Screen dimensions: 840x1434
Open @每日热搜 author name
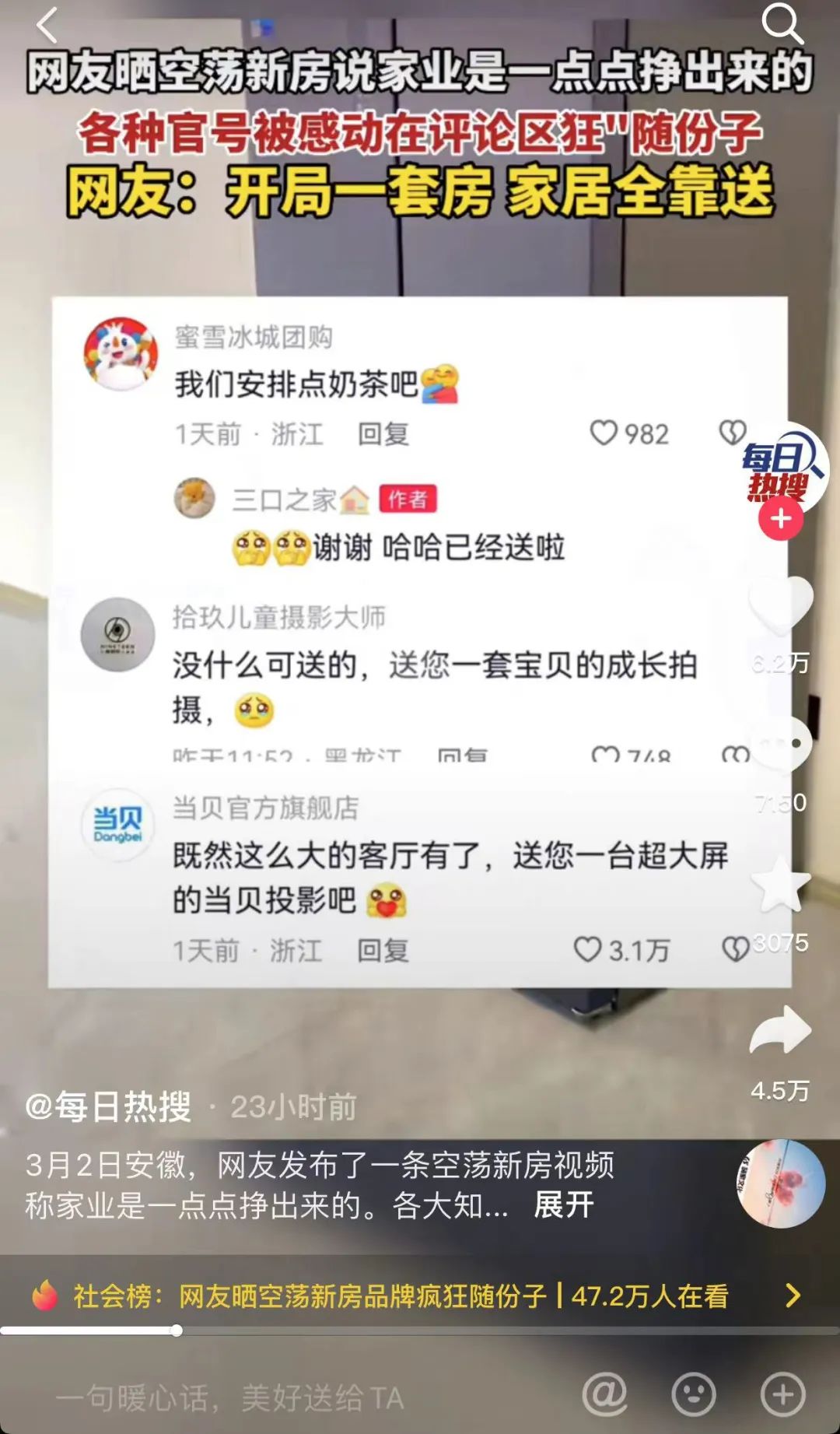(x=109, y=1106)
